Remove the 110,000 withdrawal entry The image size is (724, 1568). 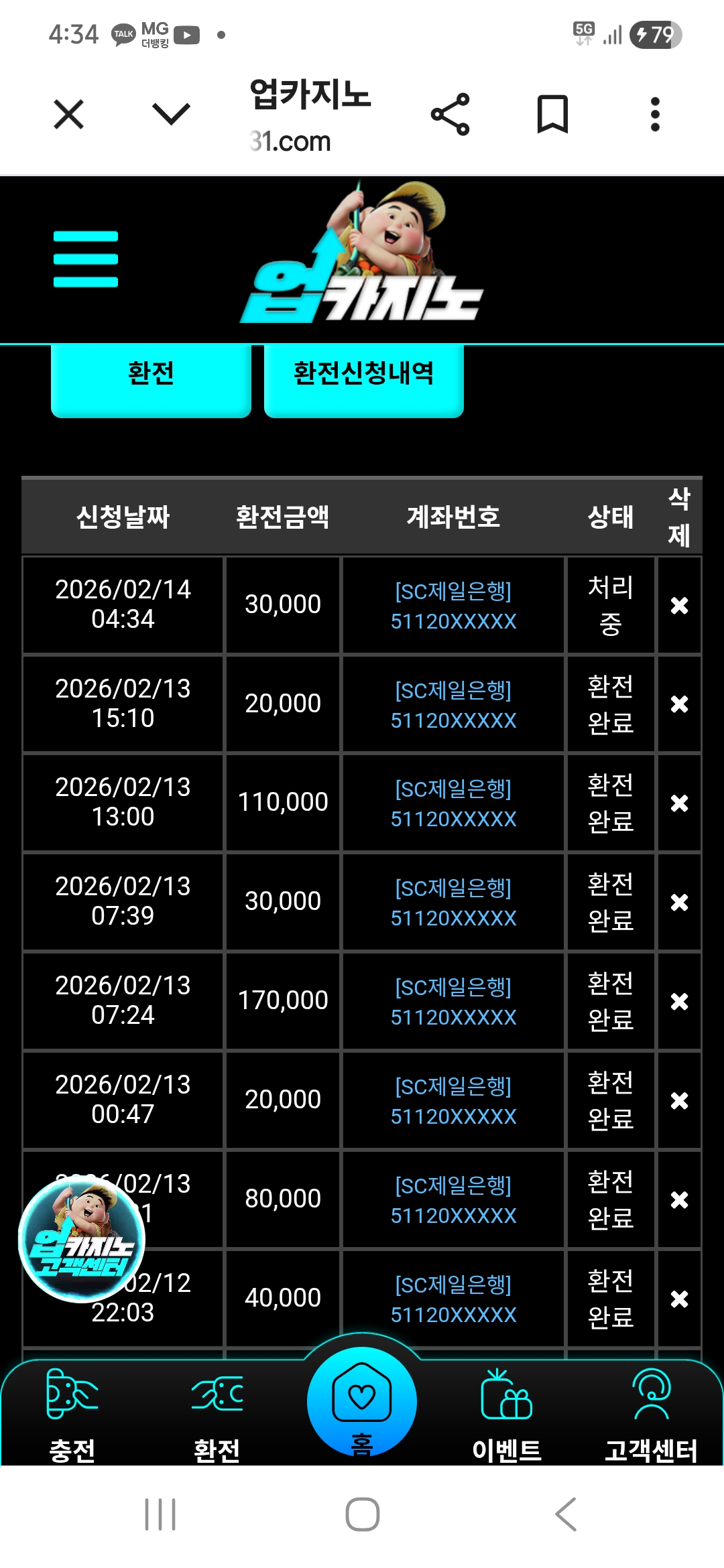pyautogui.click(x=679, y=803)
